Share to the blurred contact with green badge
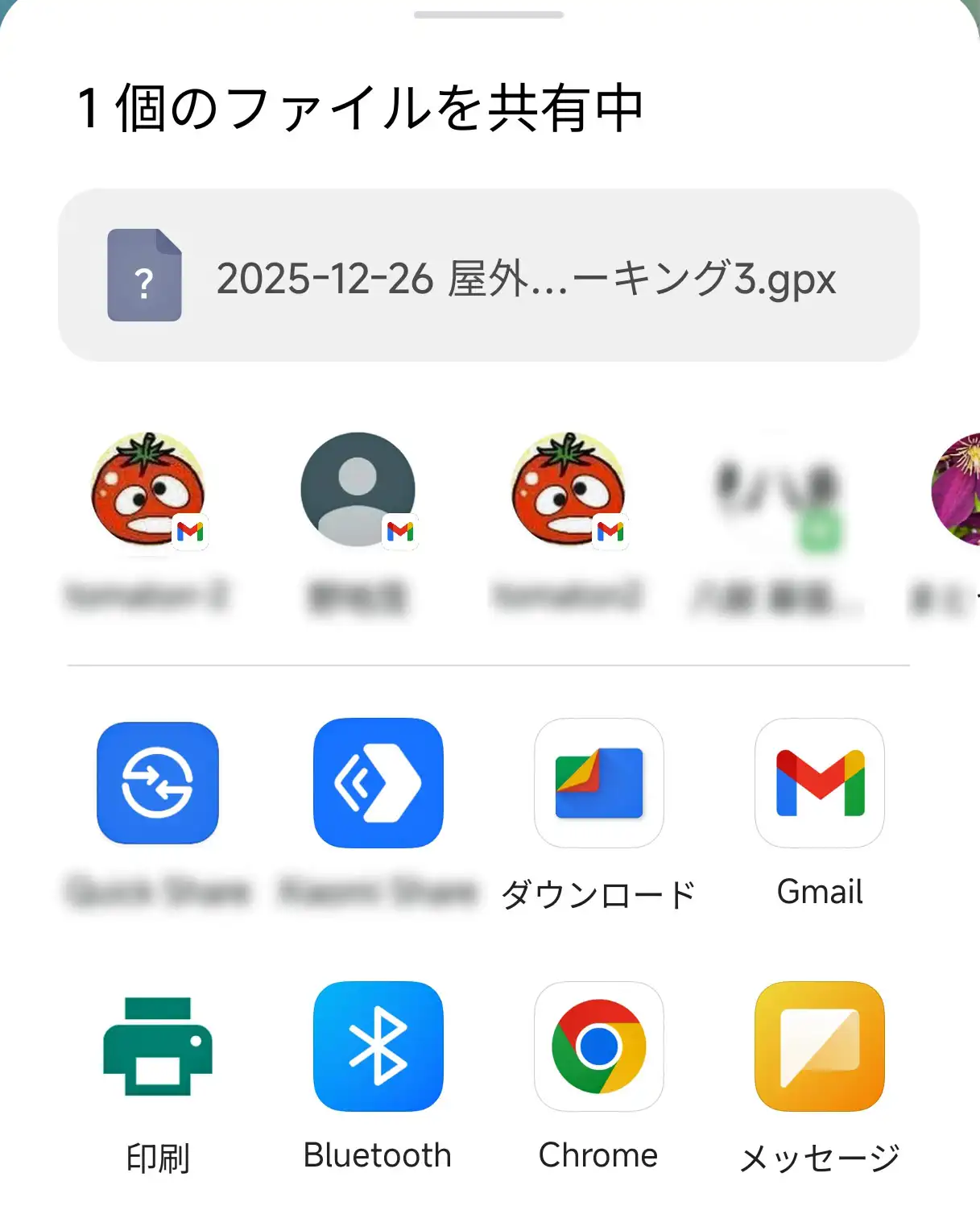Viewport: 980px width, 1206px height. point(777,490)
